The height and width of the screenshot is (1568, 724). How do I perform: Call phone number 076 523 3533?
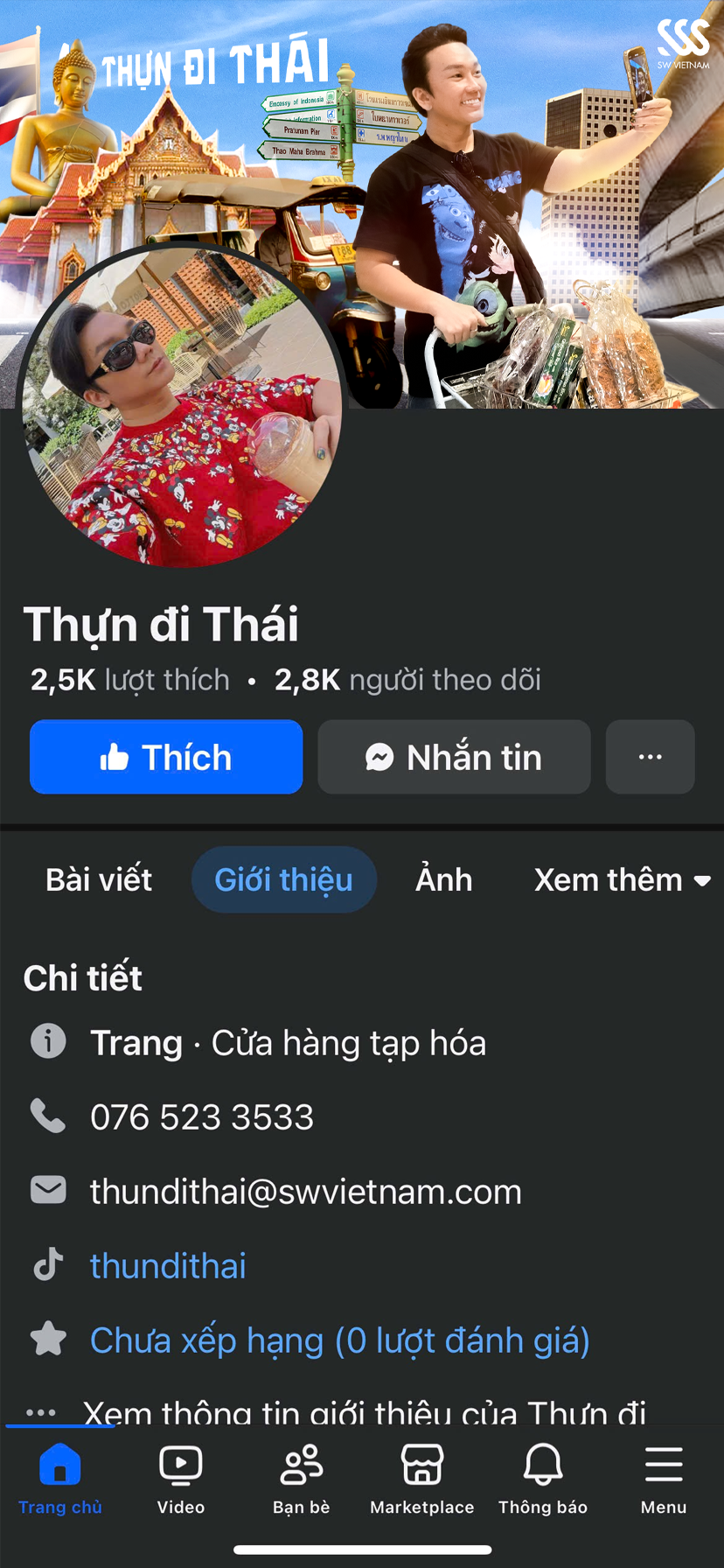coord(201,1117)
